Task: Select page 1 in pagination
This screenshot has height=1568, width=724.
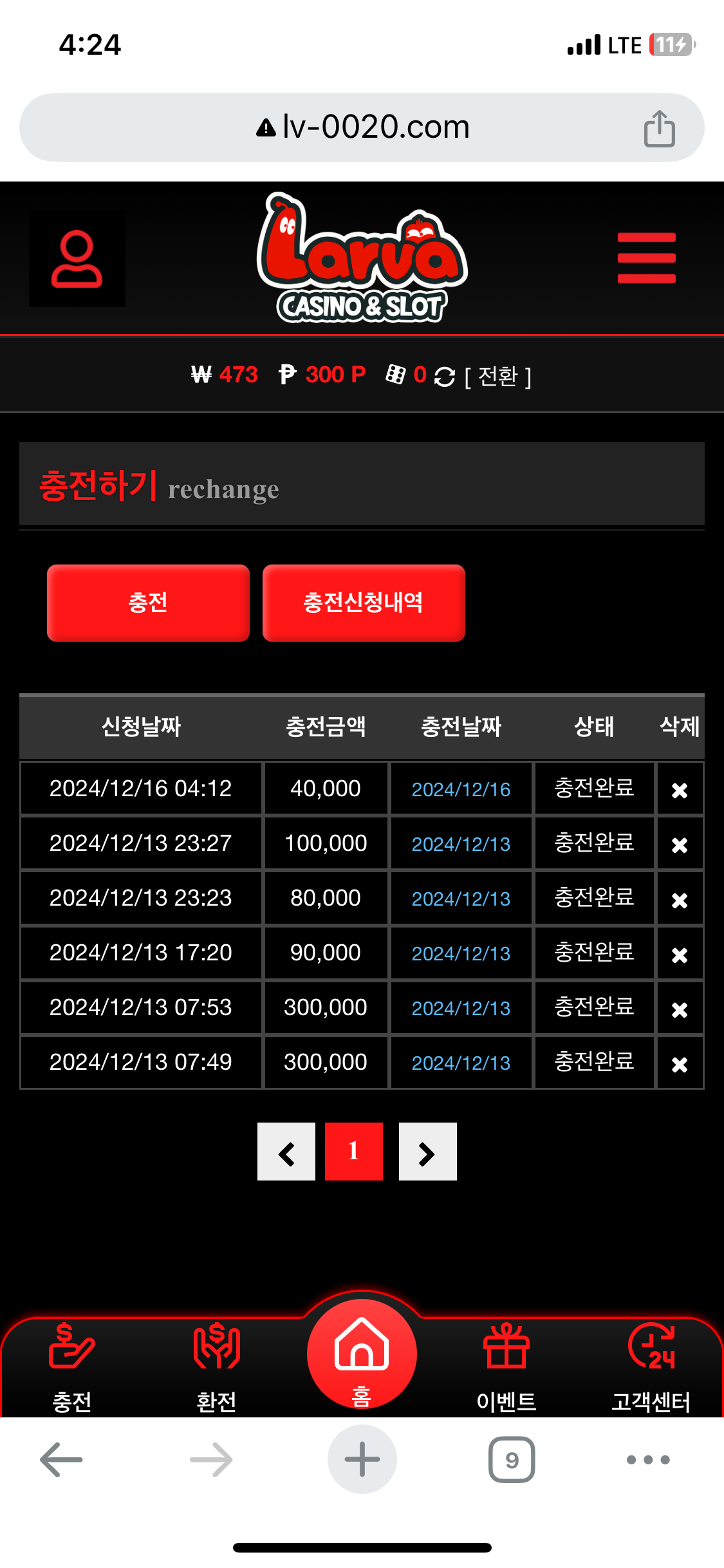Action: 354,1152
